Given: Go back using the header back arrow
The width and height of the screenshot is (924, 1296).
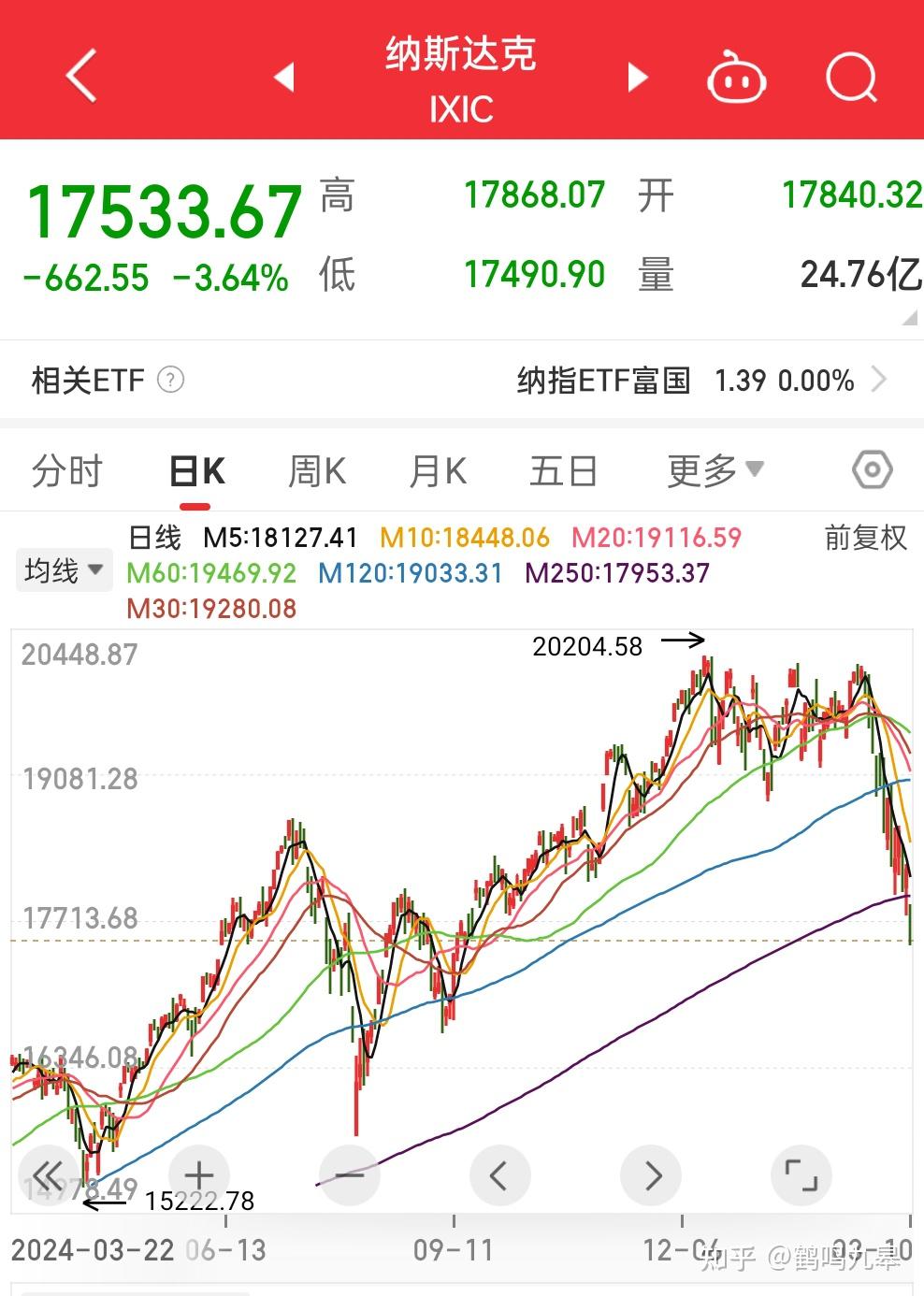Looking at the screenshot, I should [x=79, y=77].
